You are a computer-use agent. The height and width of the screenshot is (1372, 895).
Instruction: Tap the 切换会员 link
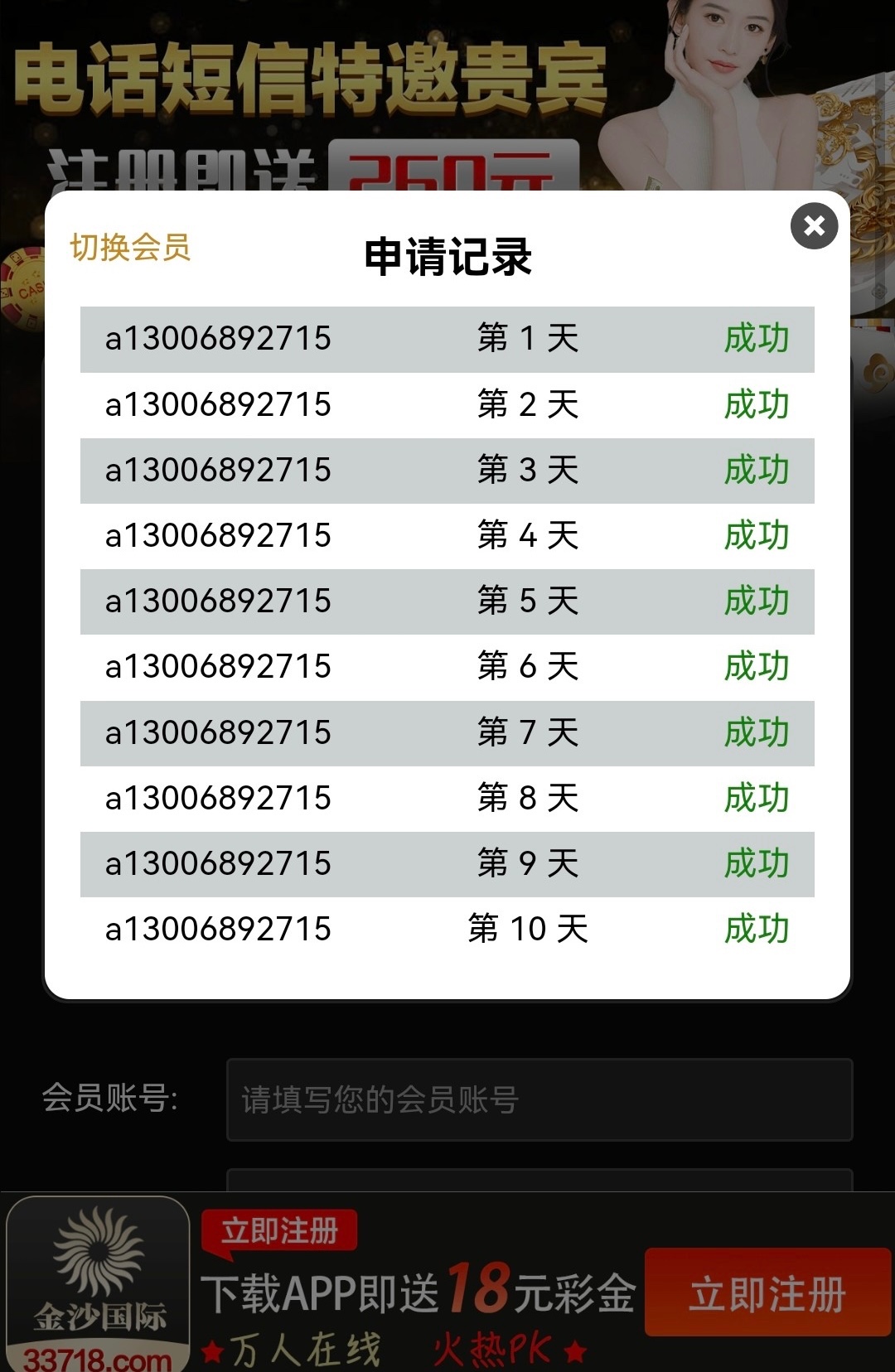(x=130, y=247)
